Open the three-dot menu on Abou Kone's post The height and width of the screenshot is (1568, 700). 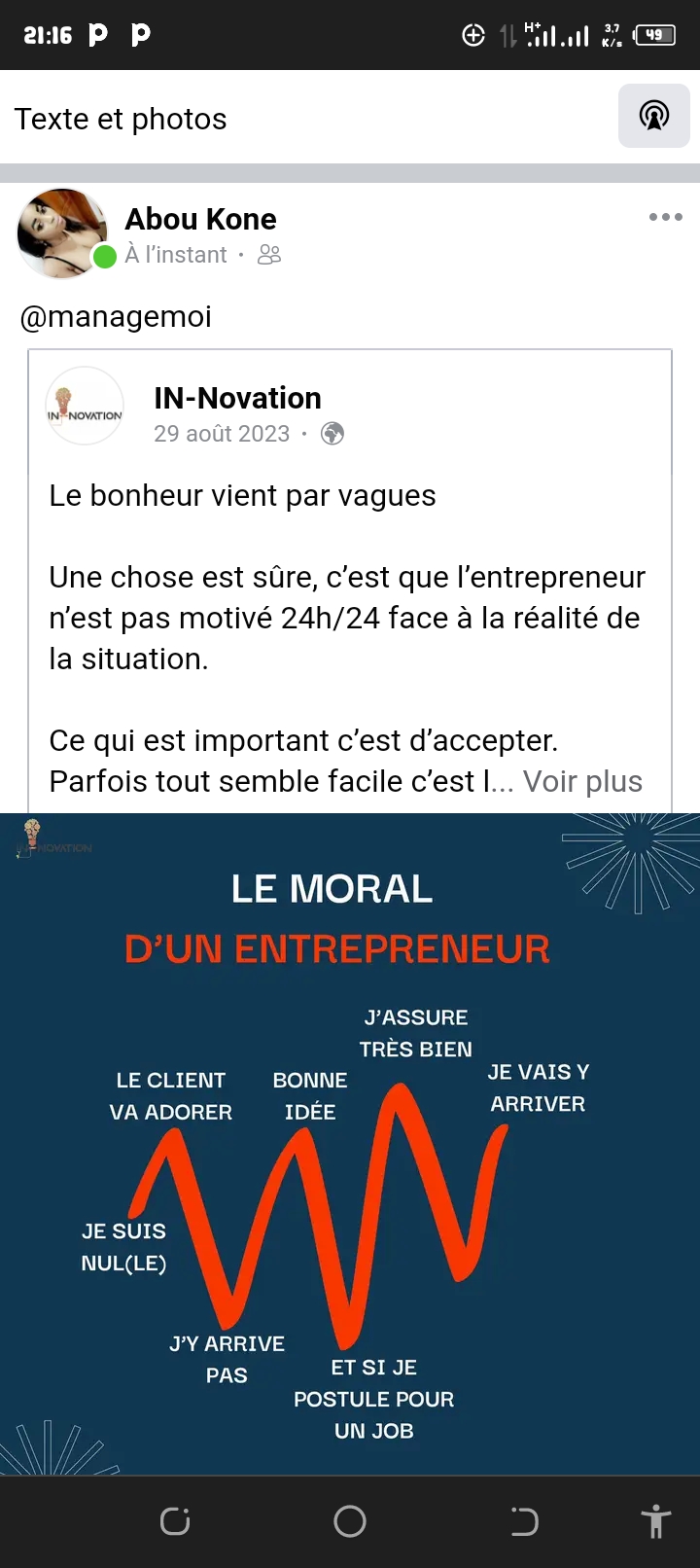[666, 217]
